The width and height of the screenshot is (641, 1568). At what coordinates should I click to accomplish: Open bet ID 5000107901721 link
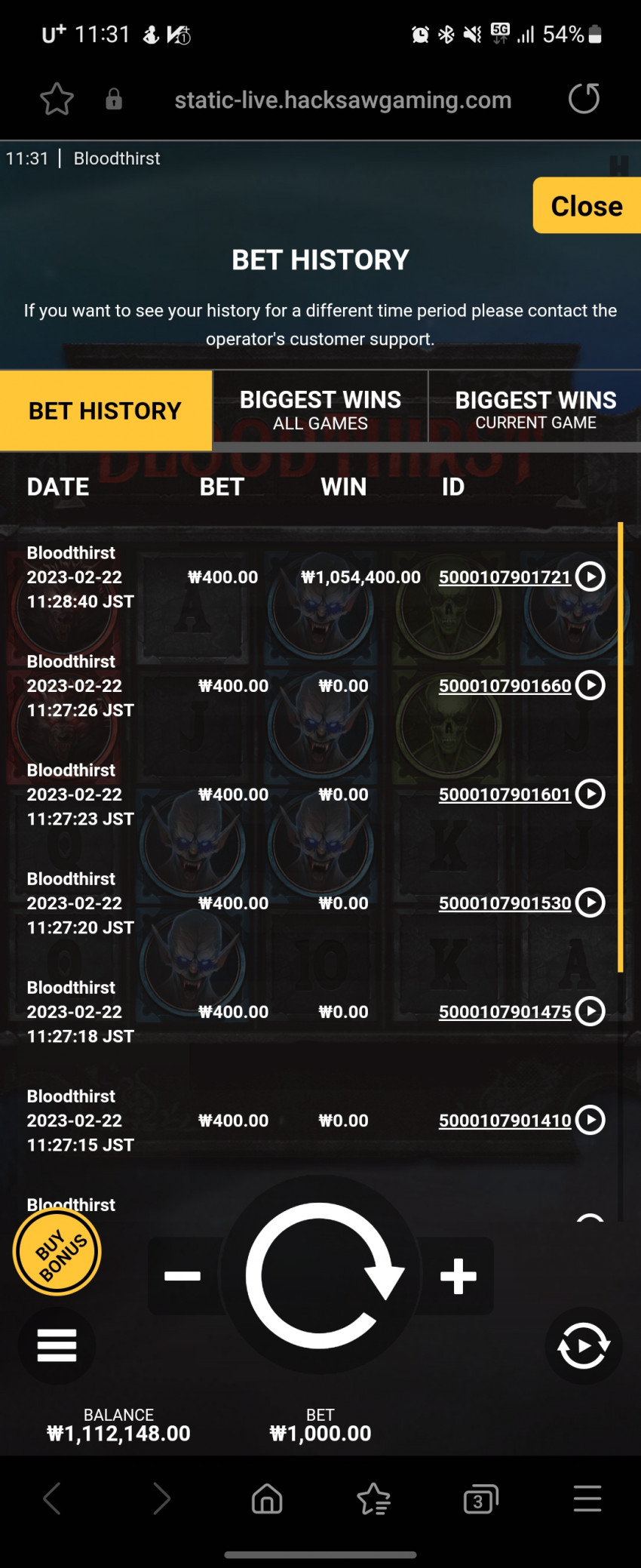tap(505, 577)
